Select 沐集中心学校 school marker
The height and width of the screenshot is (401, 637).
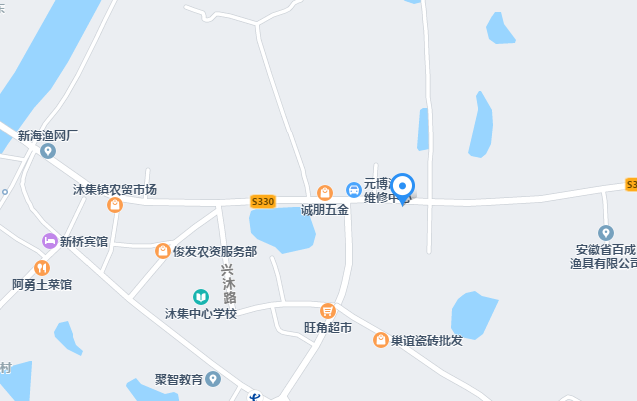point(201,296)
